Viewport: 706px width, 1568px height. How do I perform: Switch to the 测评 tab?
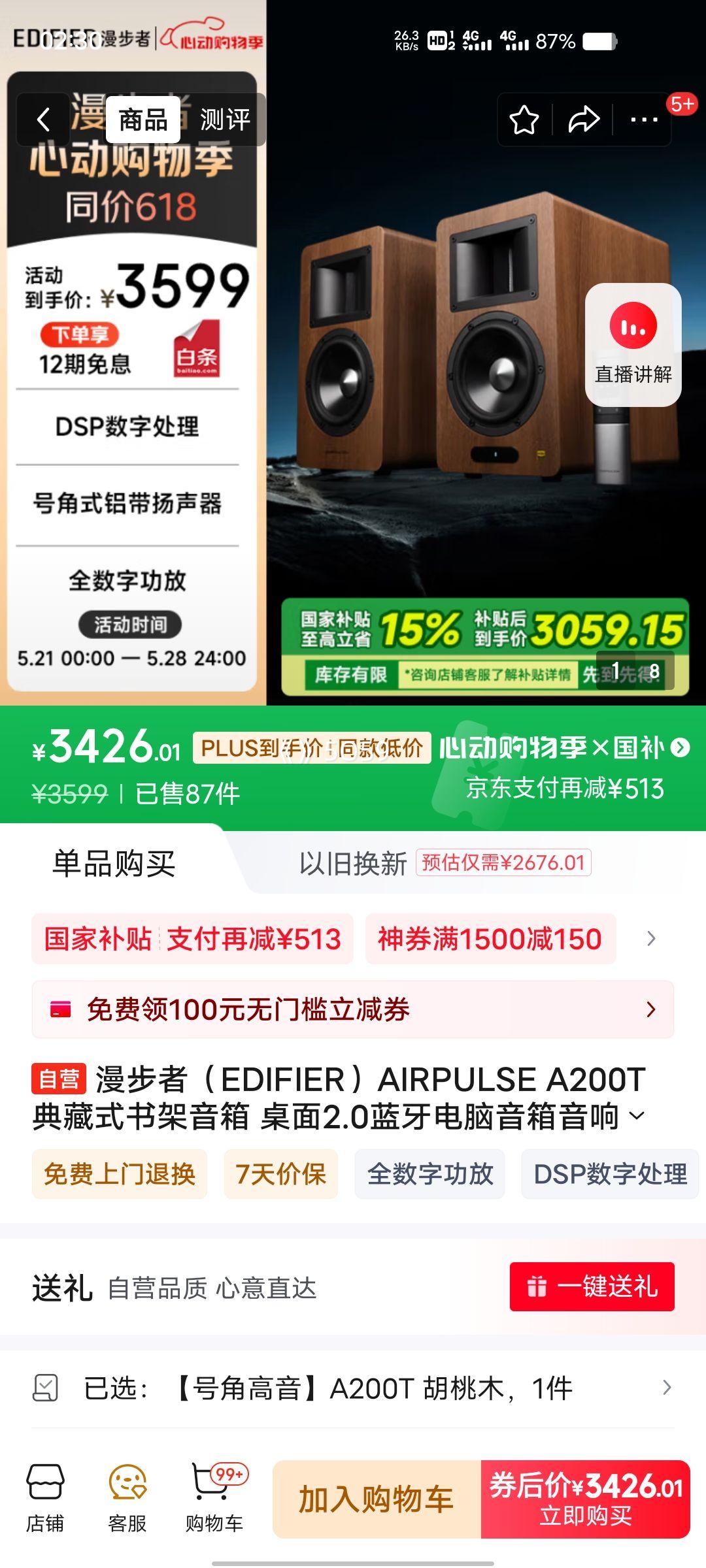[x=224, y=120]
